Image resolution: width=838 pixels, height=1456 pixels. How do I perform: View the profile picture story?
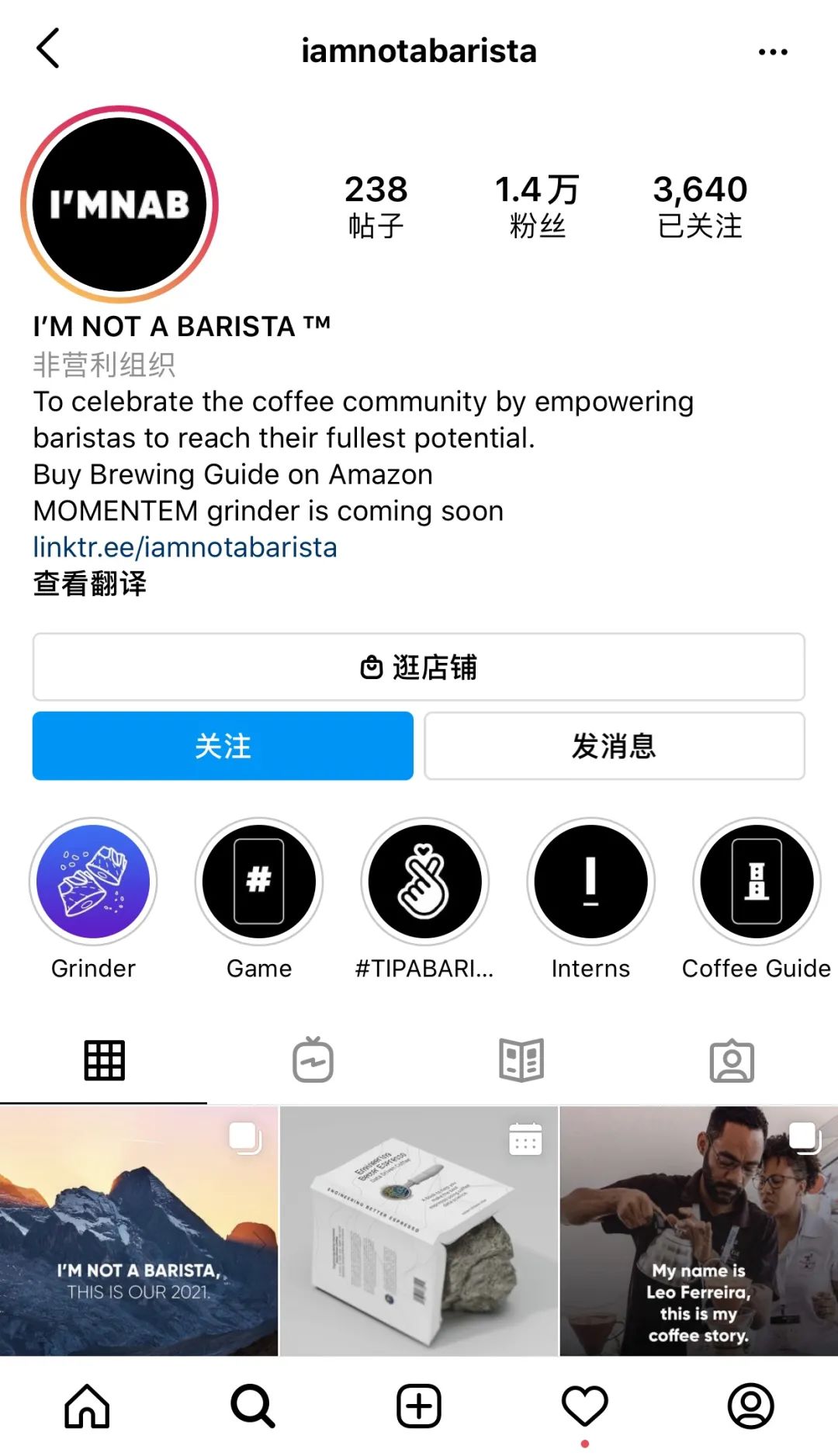click(119, 205)
